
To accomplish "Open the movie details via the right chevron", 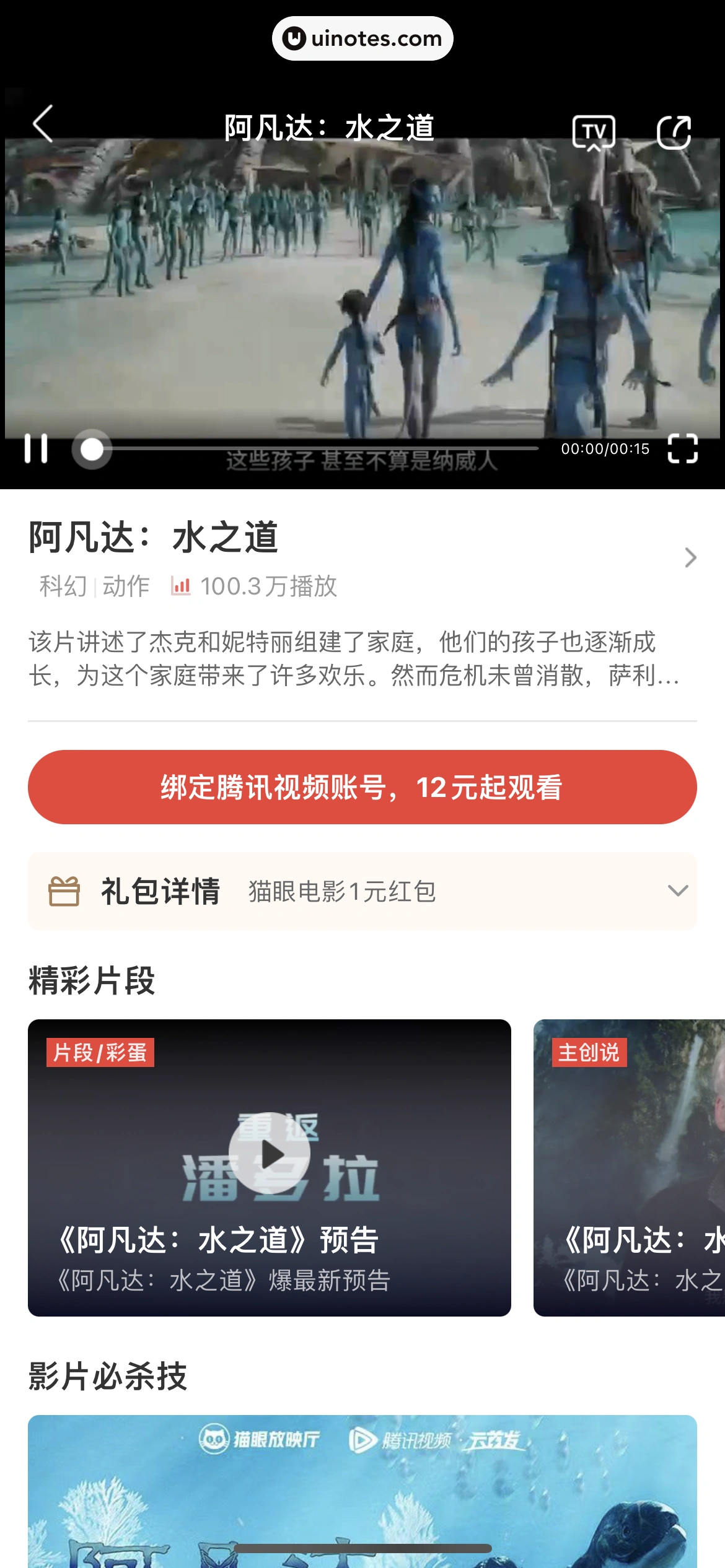I will (x=690, y=557).
